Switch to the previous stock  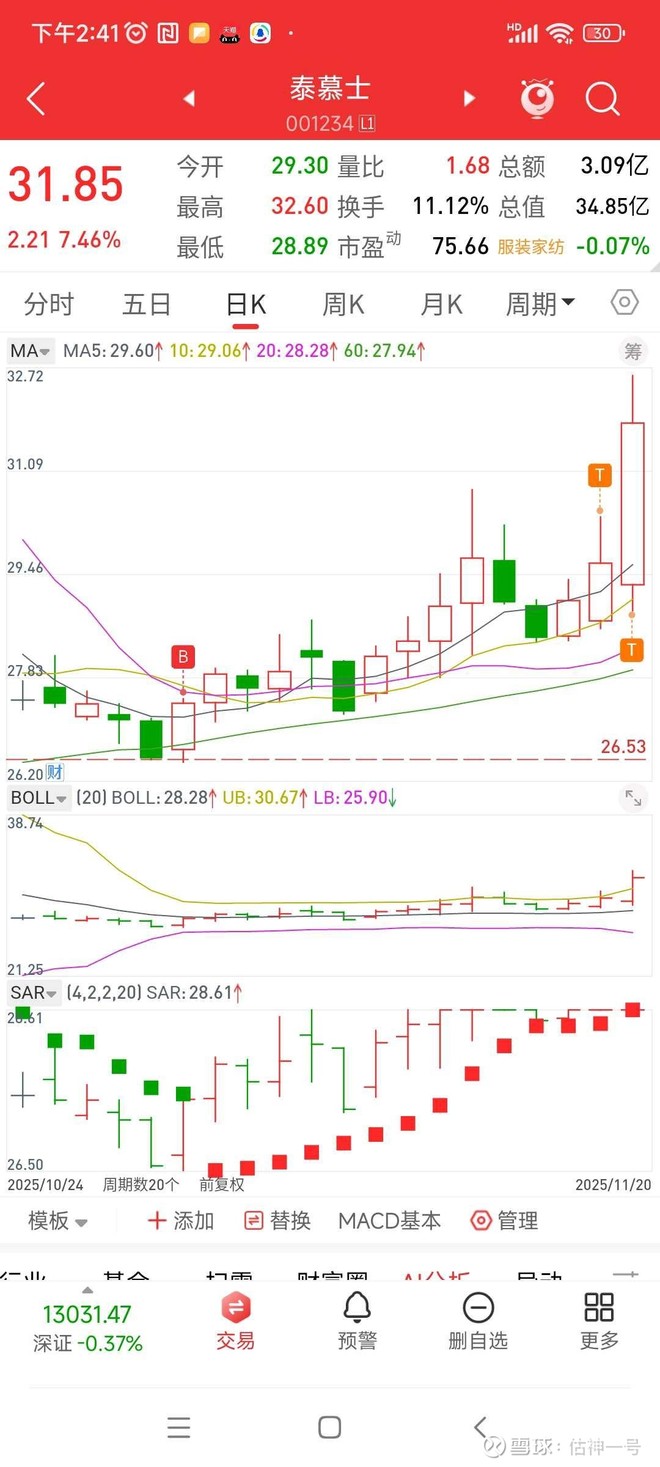189,99
